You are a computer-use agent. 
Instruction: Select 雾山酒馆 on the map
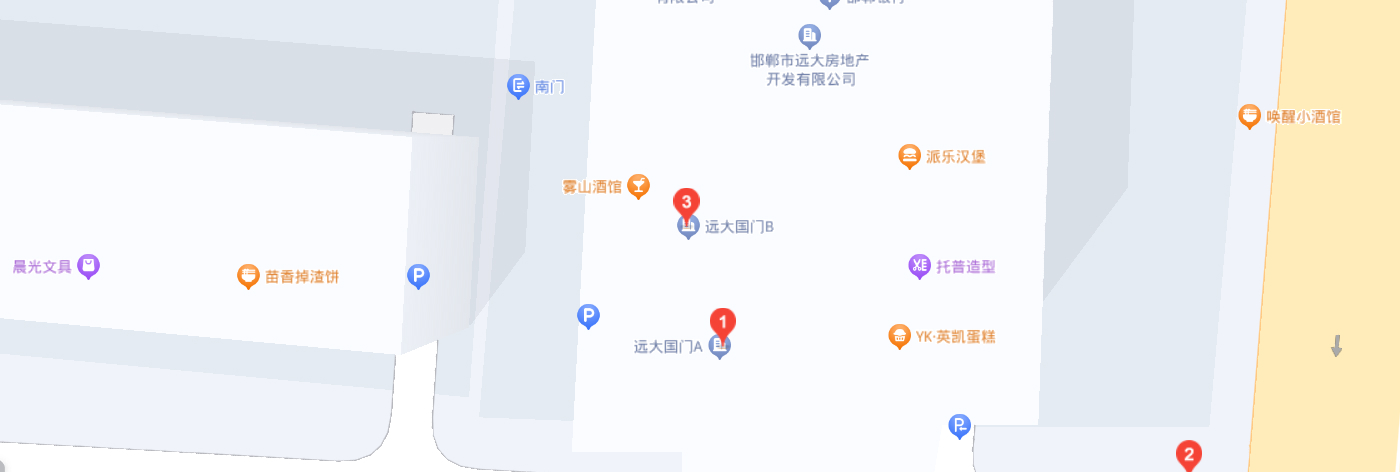(639, 186)
